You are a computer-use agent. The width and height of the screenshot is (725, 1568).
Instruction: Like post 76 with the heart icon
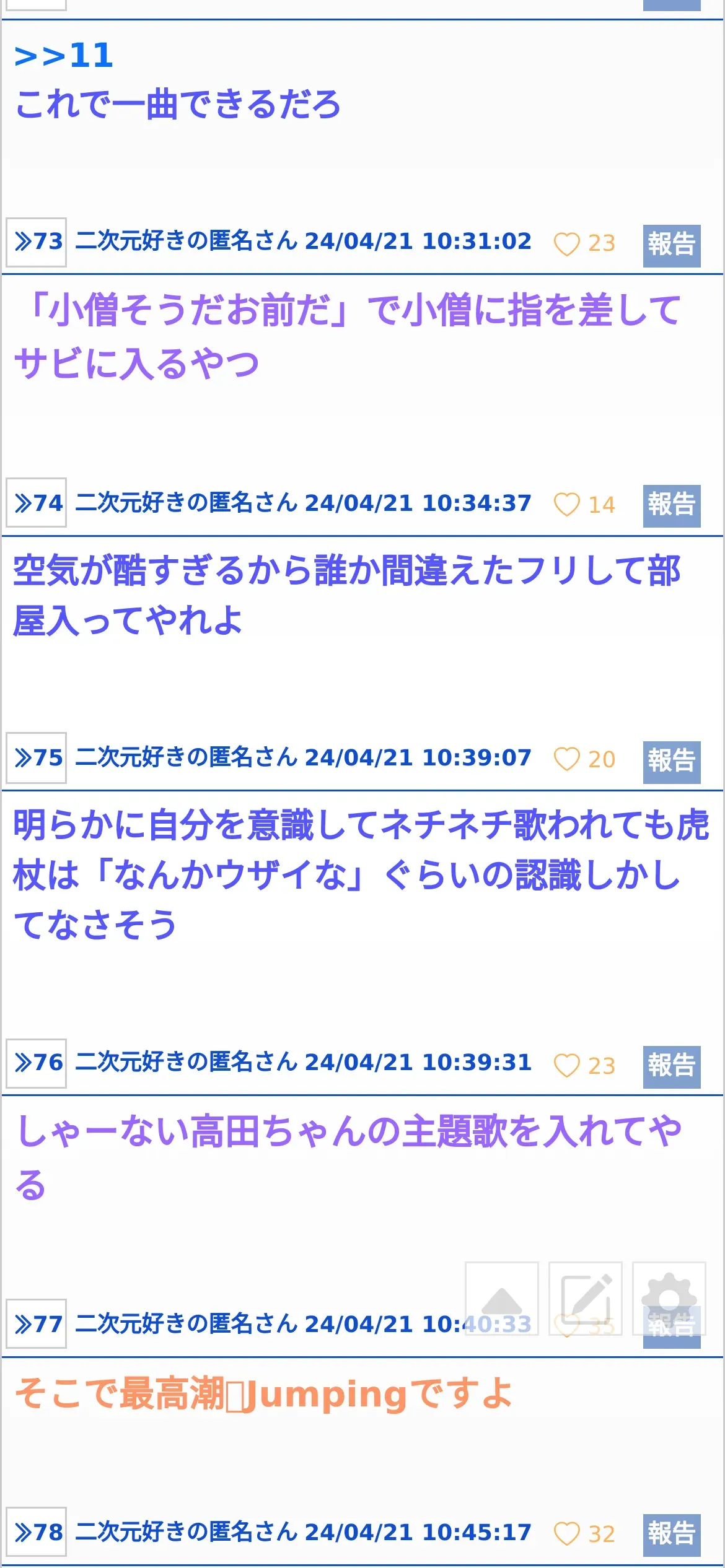(x=566, y=1065)
